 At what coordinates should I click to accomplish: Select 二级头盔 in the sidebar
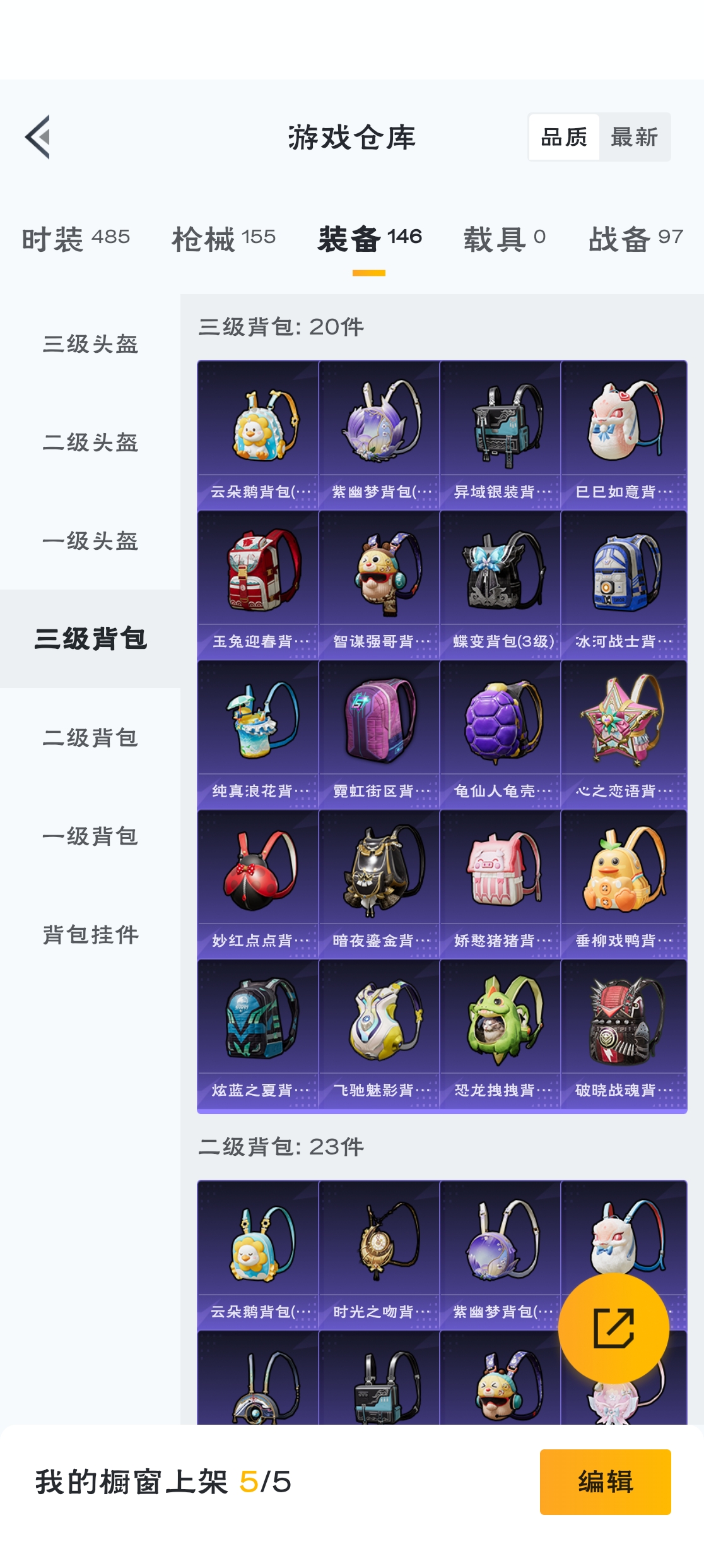pos(90,442)
